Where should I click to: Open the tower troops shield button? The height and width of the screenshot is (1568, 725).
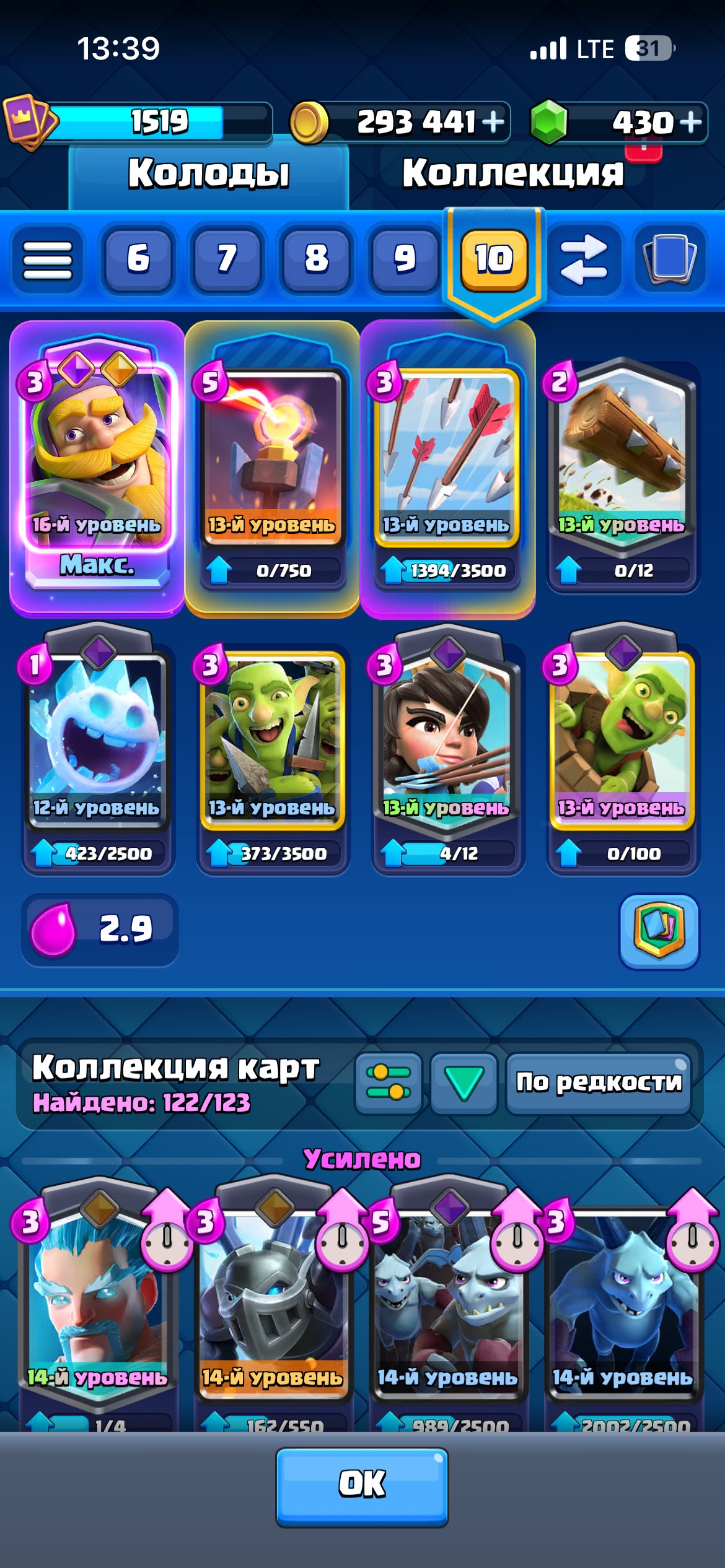click(659, 930)
